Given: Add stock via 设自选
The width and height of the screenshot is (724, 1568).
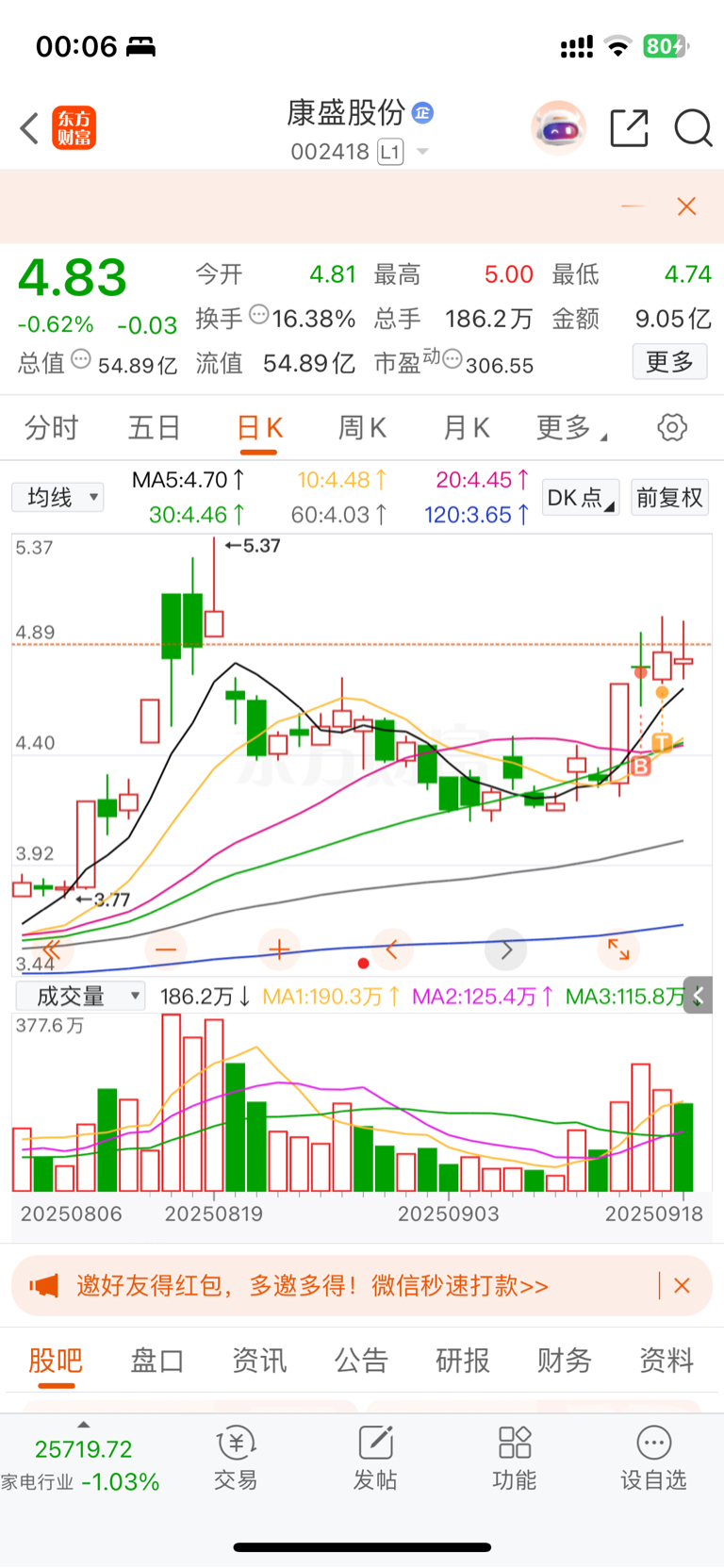Looking at the screenshot, I should click(653, 1458).
